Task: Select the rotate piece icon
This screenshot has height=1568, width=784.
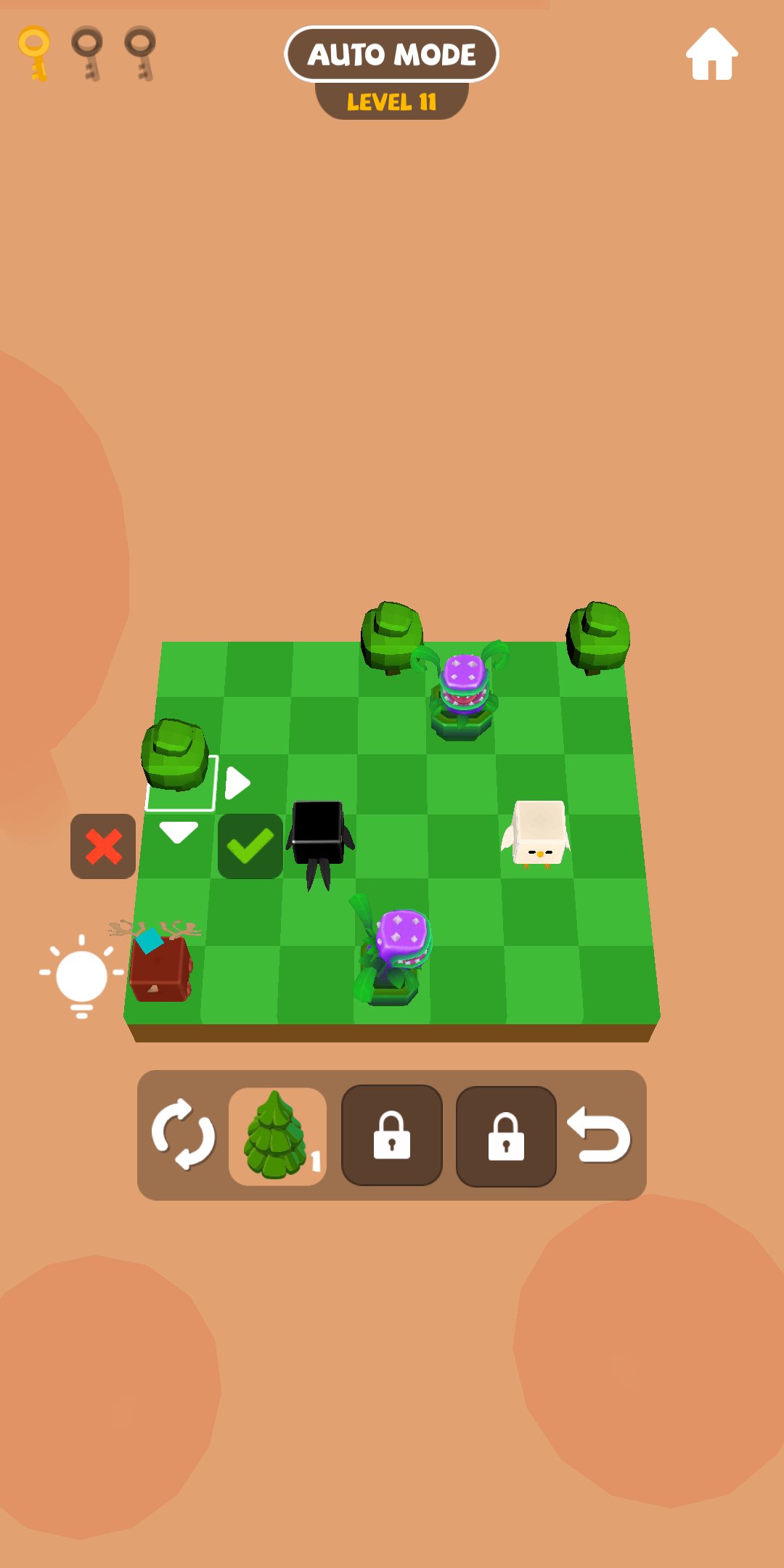Action: 184,1136
